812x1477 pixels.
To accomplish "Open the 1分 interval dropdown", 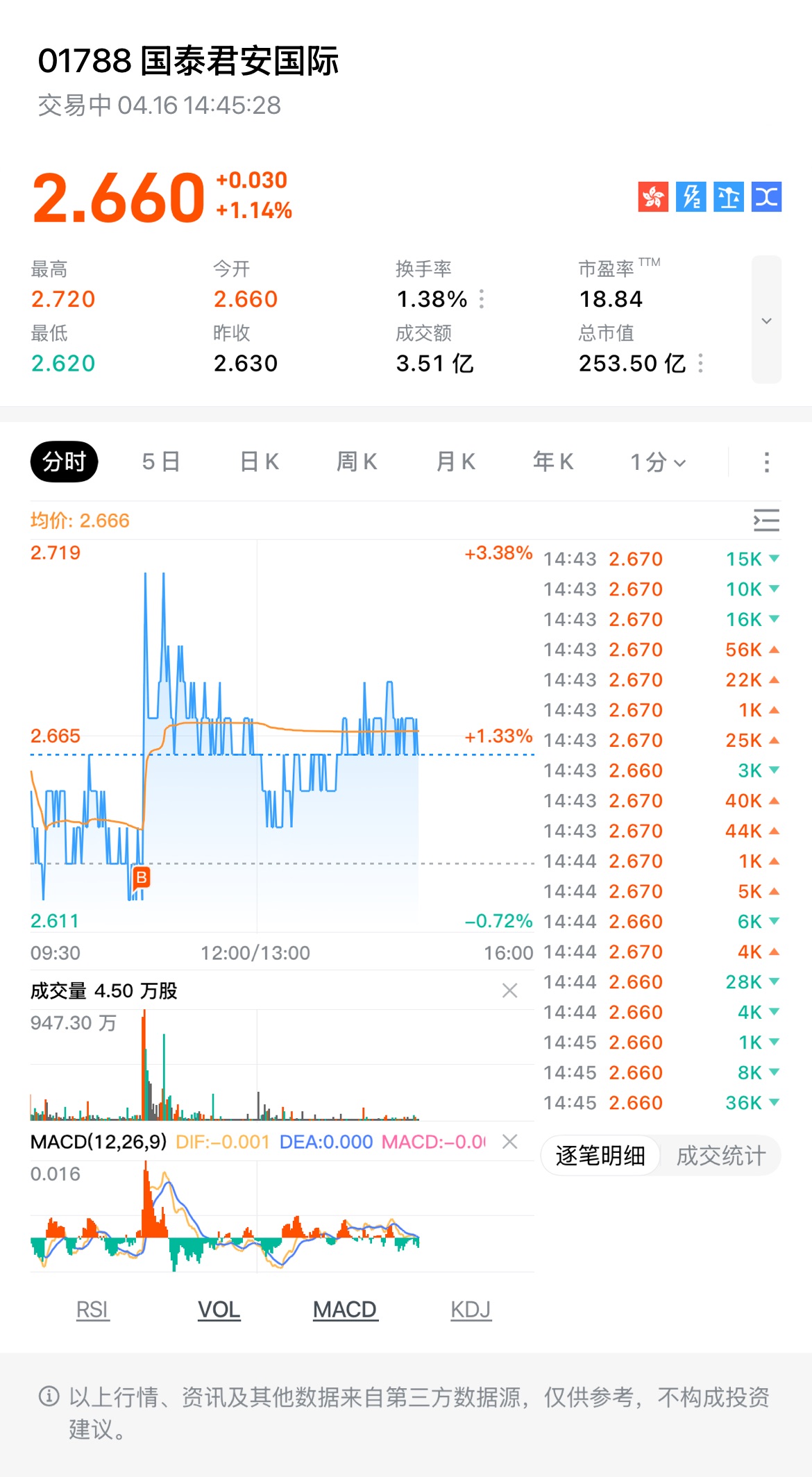I will 657,462.
